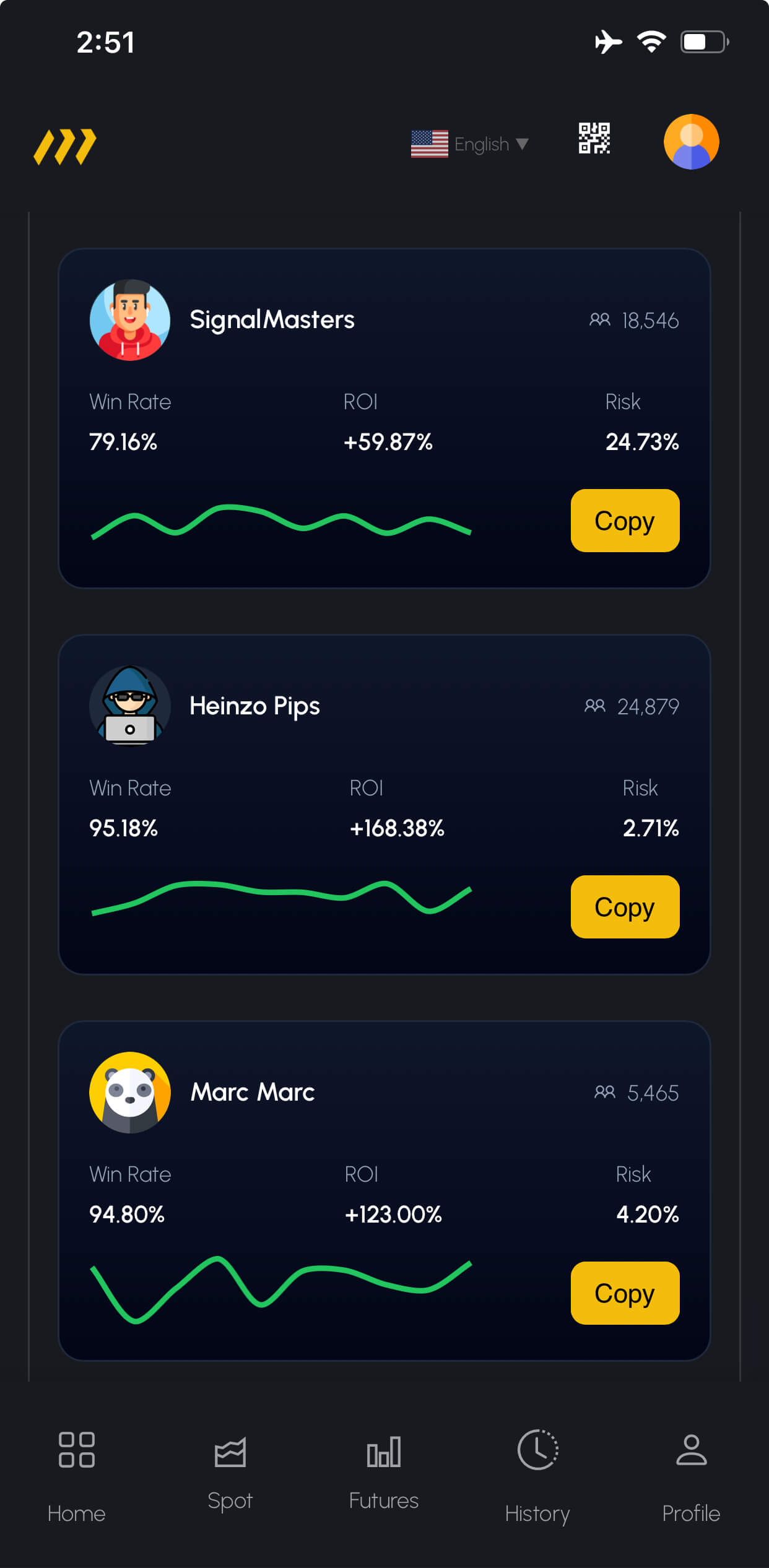This screenshot has height=1568, width=769.
Task: Open the History tab
Action: point(537,1476)
